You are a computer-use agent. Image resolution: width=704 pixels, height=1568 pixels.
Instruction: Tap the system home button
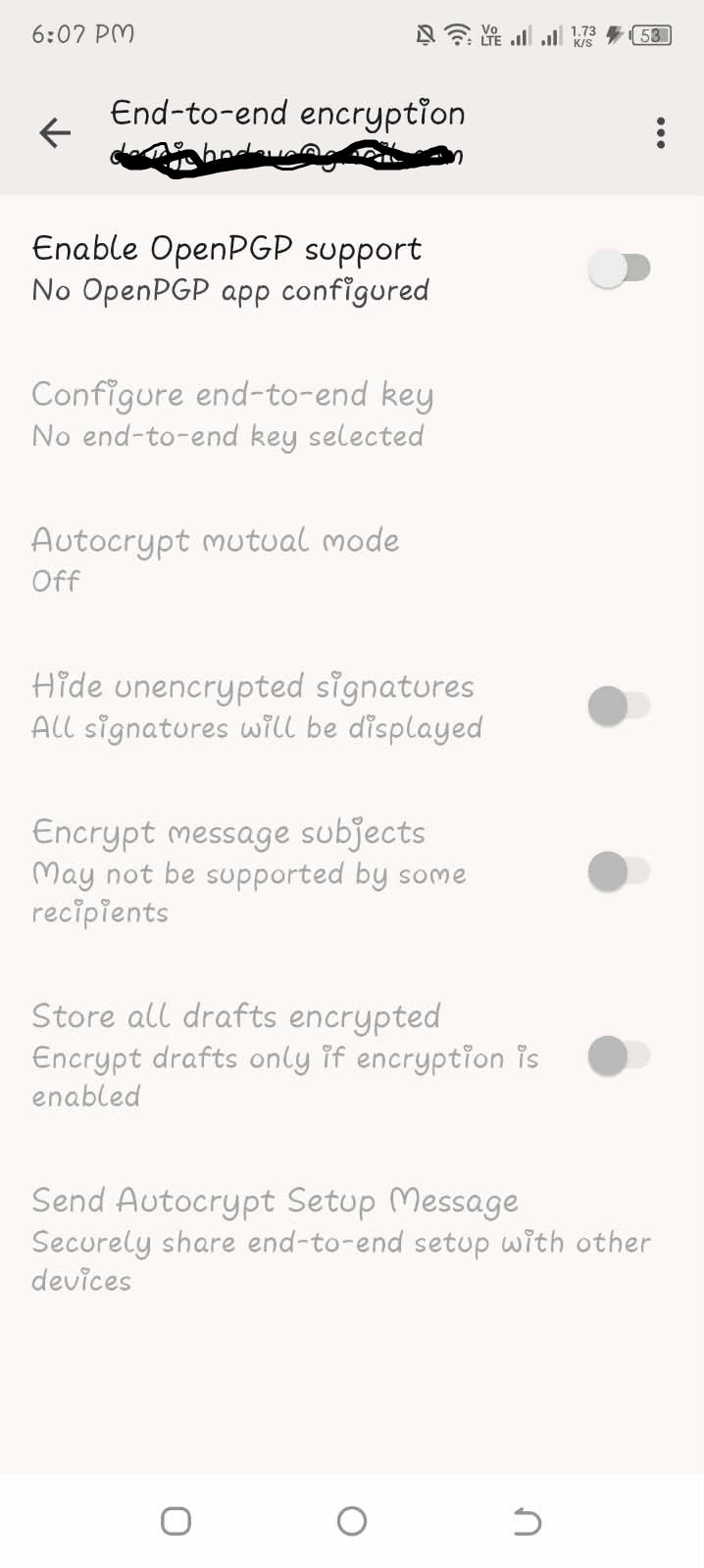(x=352, y=1521)
